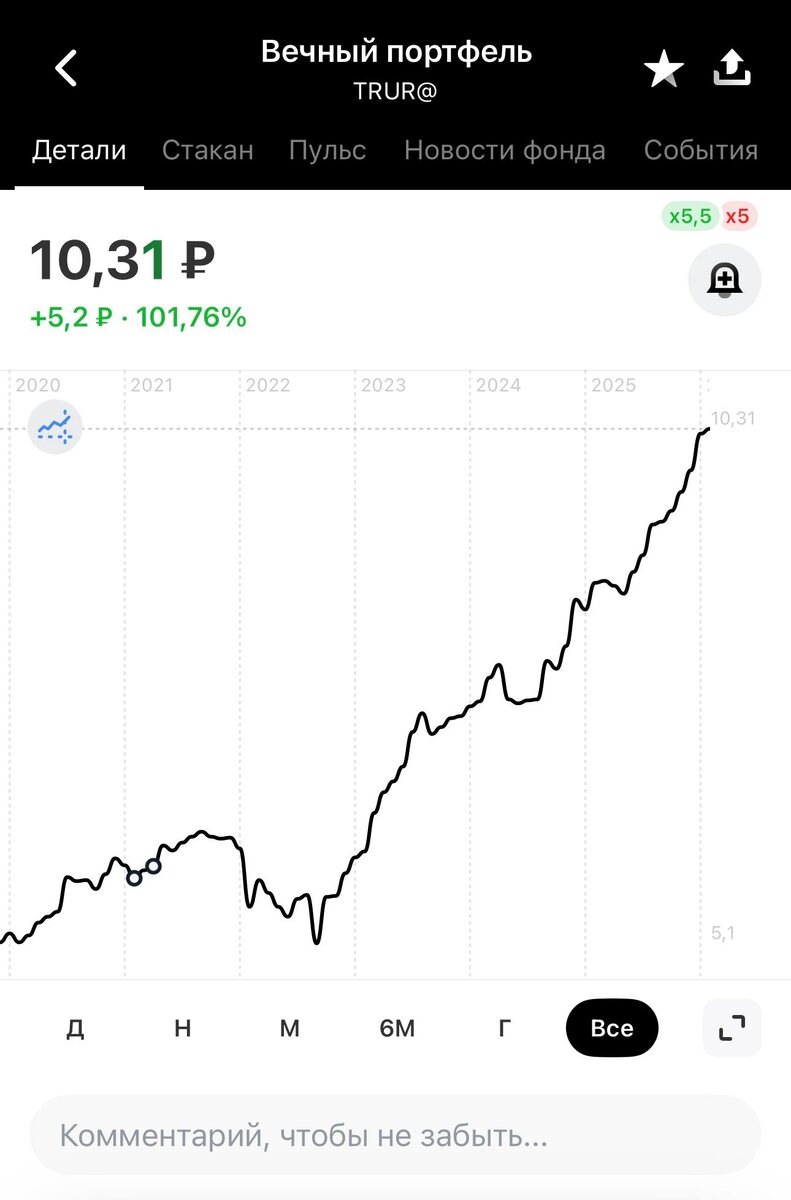
Task: Switch to the События tab
Action: coord(700,151)
